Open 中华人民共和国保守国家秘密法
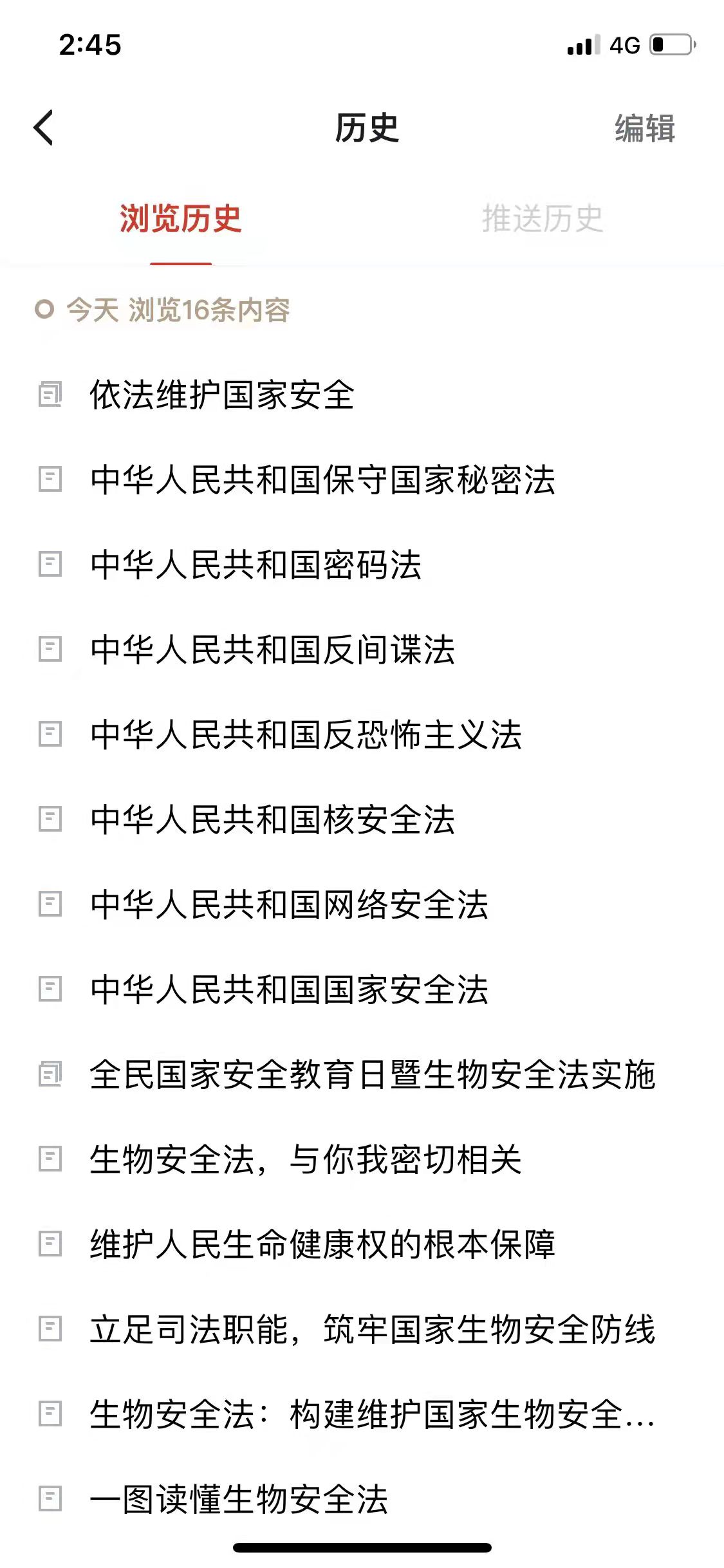 click(362, 480)
